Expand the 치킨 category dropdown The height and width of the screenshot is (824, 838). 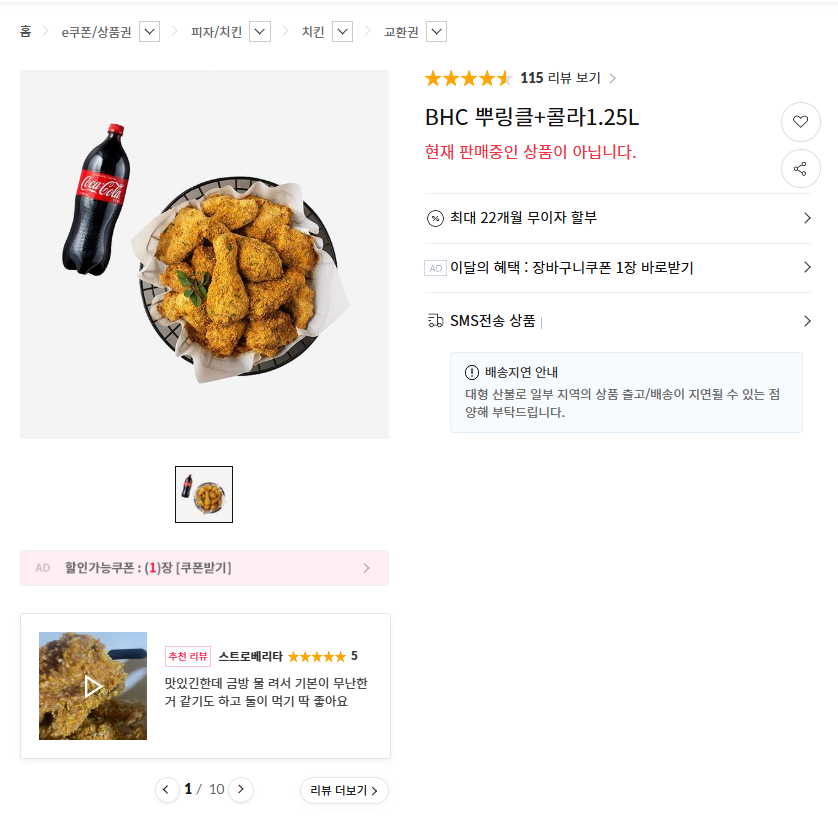(x=342, y=32)
